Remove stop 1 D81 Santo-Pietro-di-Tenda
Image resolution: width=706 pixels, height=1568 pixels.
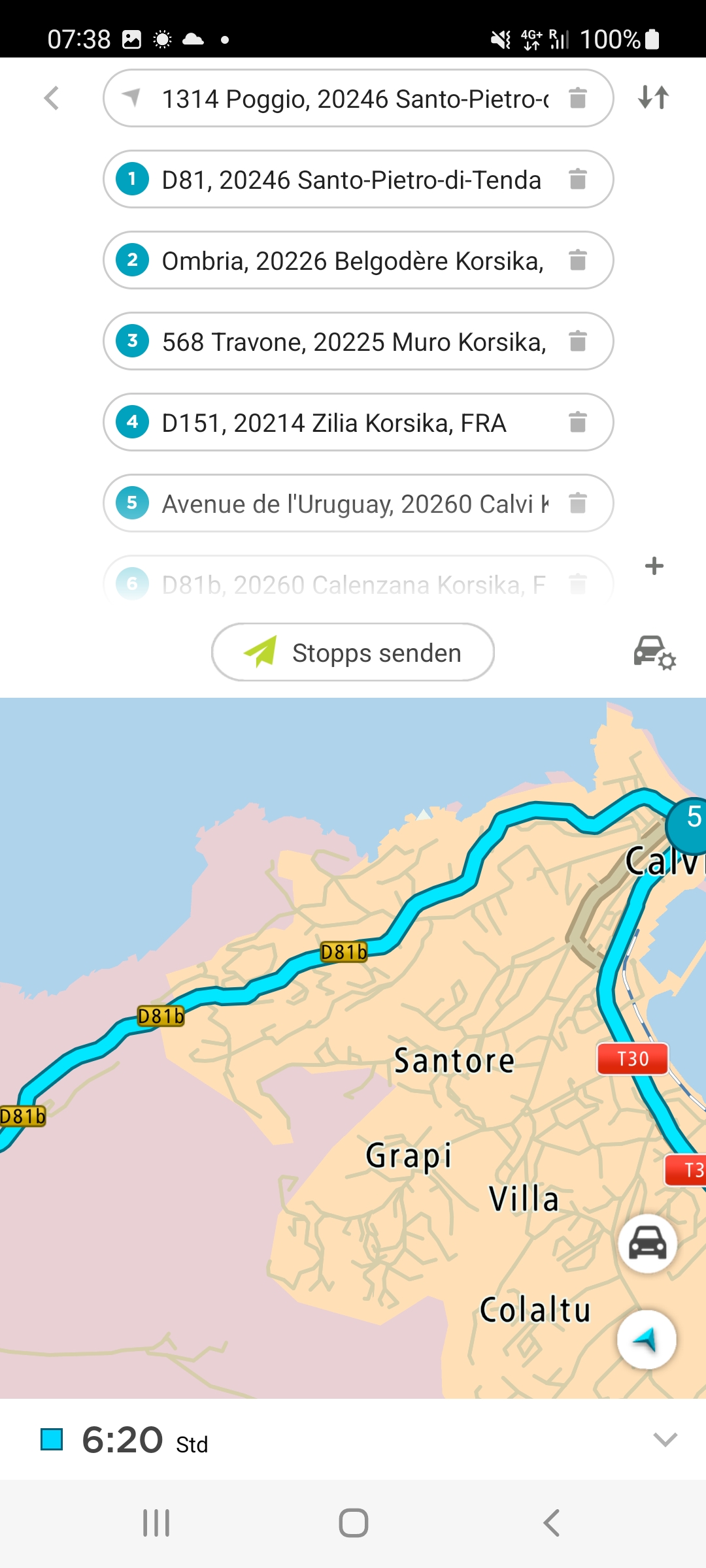[577, 180]
